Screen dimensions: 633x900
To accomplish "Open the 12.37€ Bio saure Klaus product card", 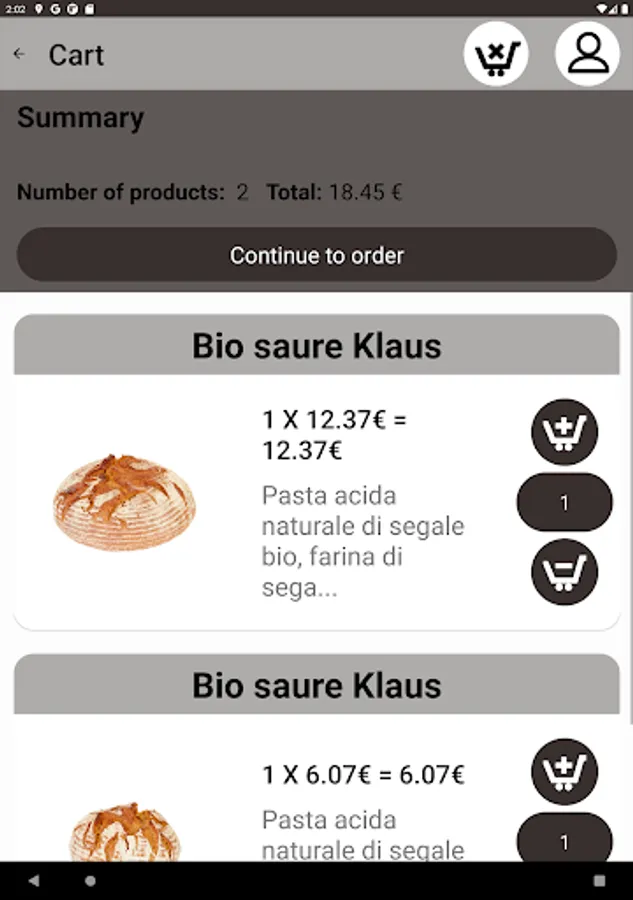I will 316,347.
